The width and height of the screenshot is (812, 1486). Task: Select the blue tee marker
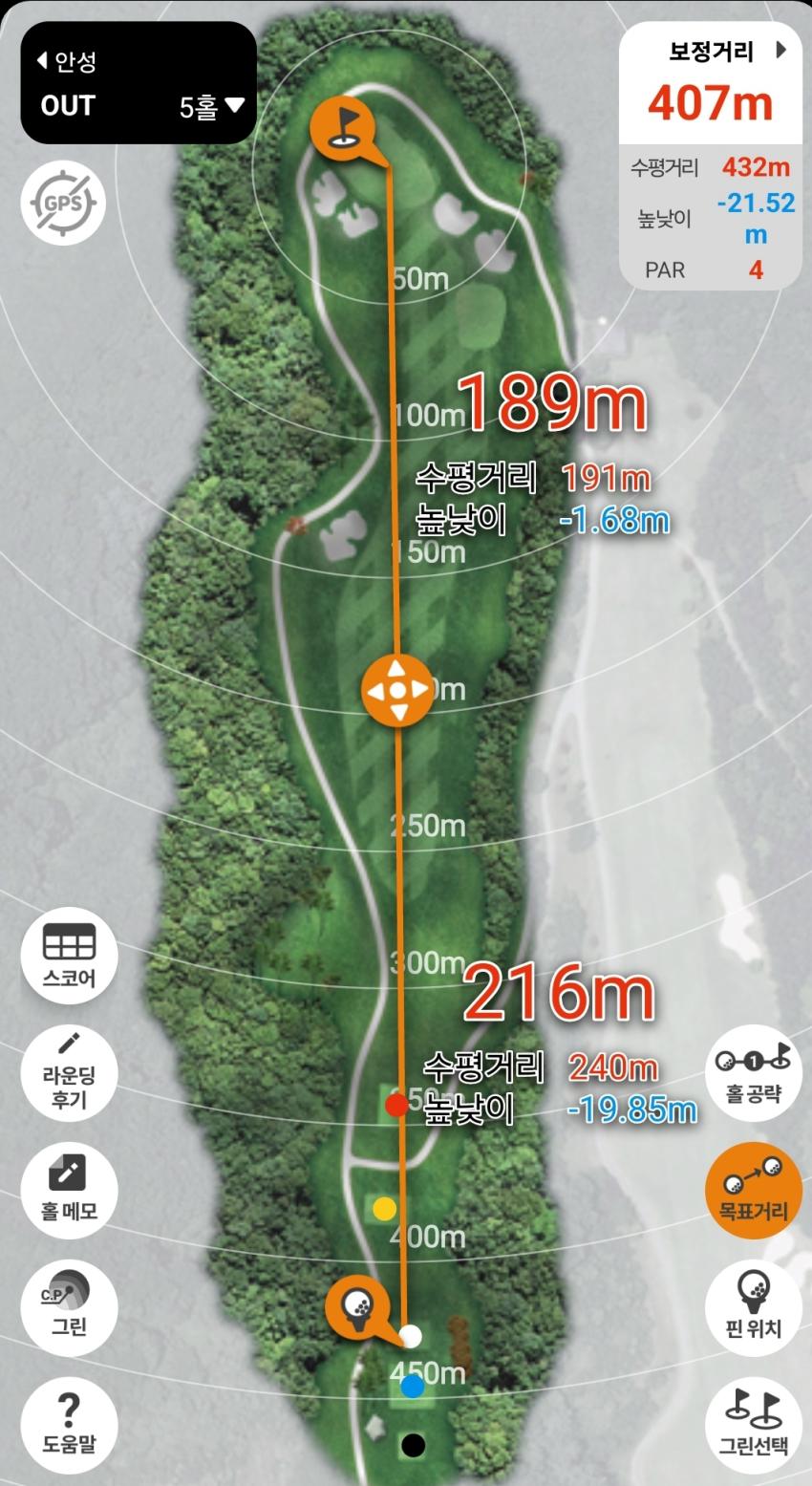(x=413, y=1386)
